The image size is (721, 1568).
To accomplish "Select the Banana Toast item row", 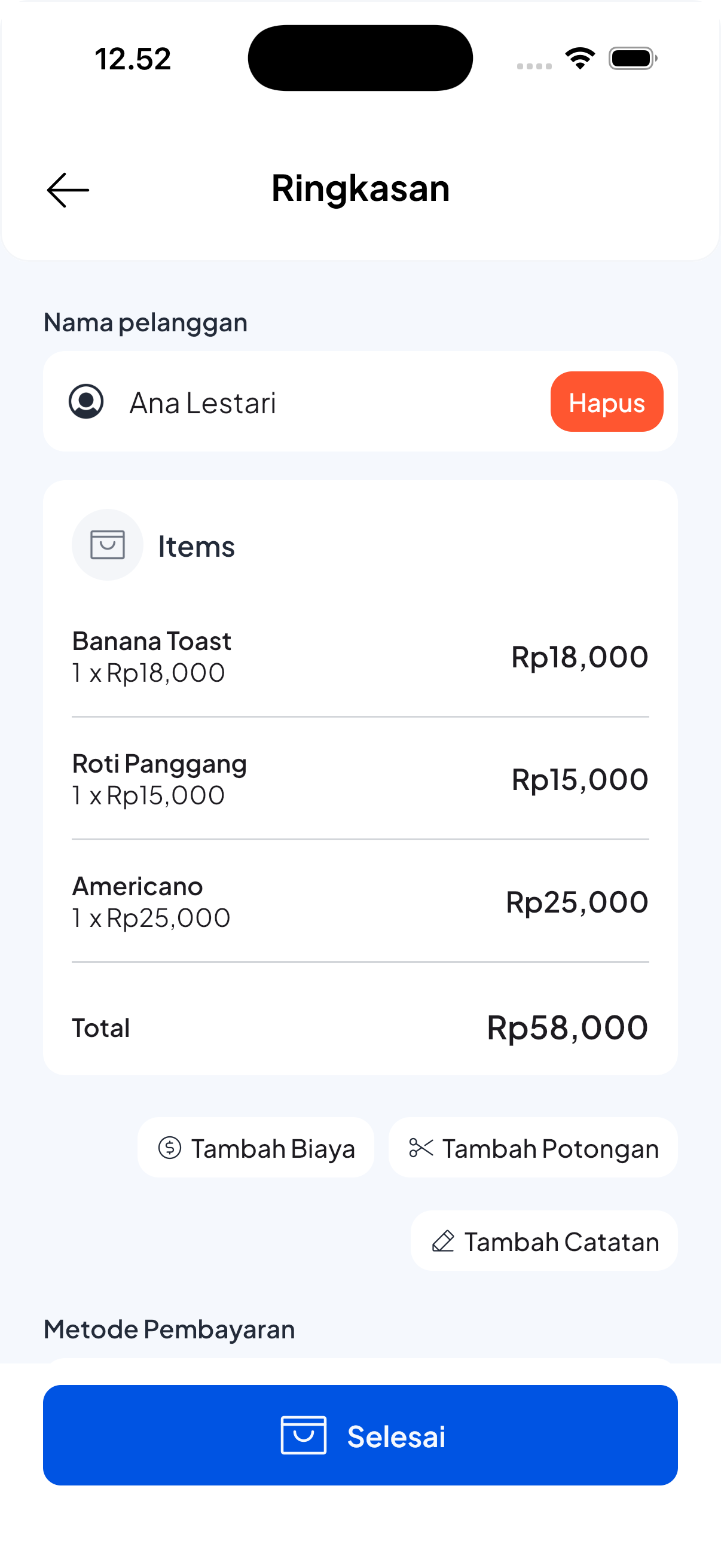I will click(x=360, y=656).
